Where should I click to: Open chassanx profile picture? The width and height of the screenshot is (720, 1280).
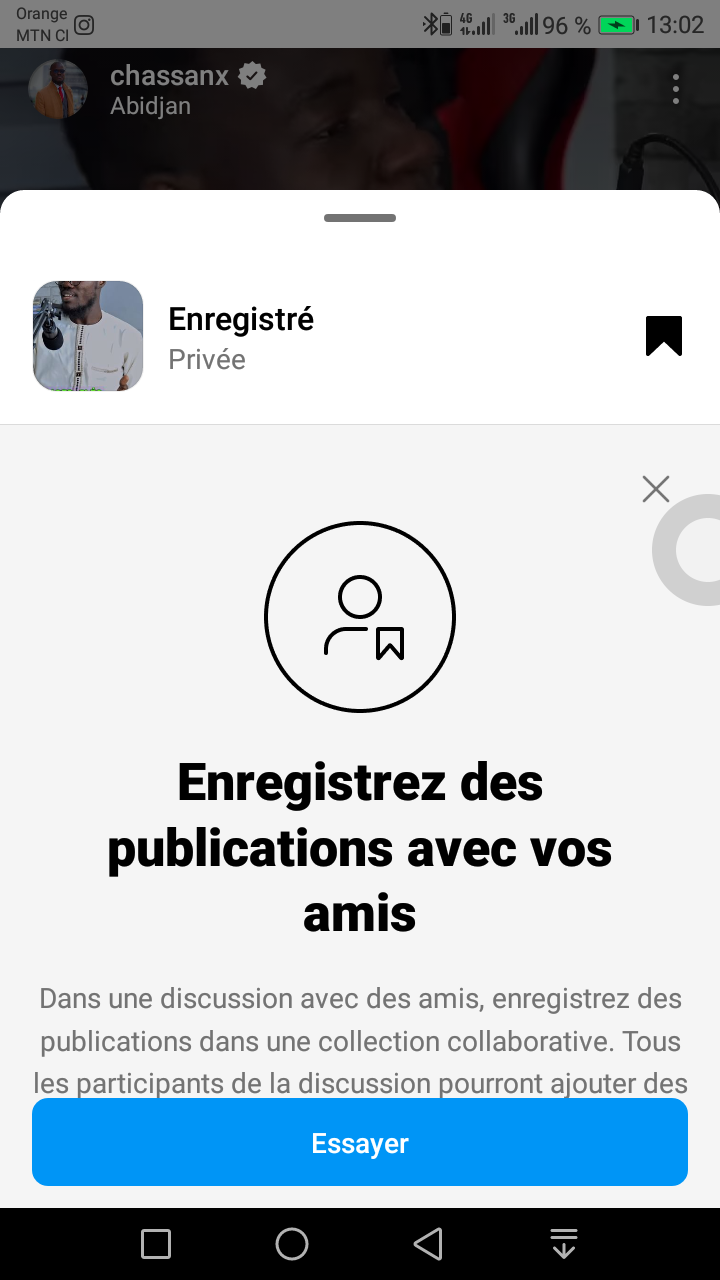pos(58,89)
